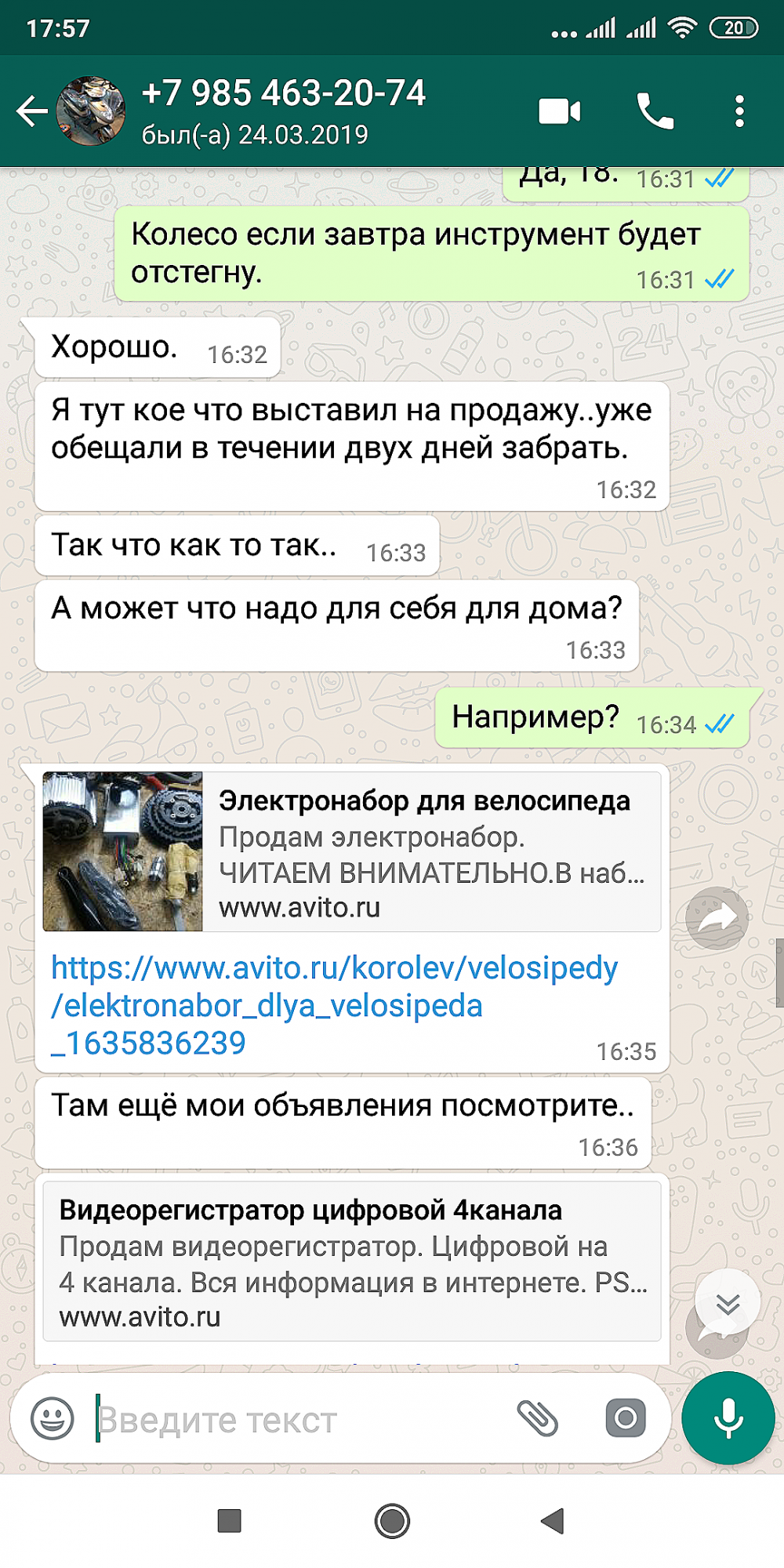The image size is (784, 1568).
Task: Open the Электронабор для велосипеда link preview
Action: (x=352, y=851)
